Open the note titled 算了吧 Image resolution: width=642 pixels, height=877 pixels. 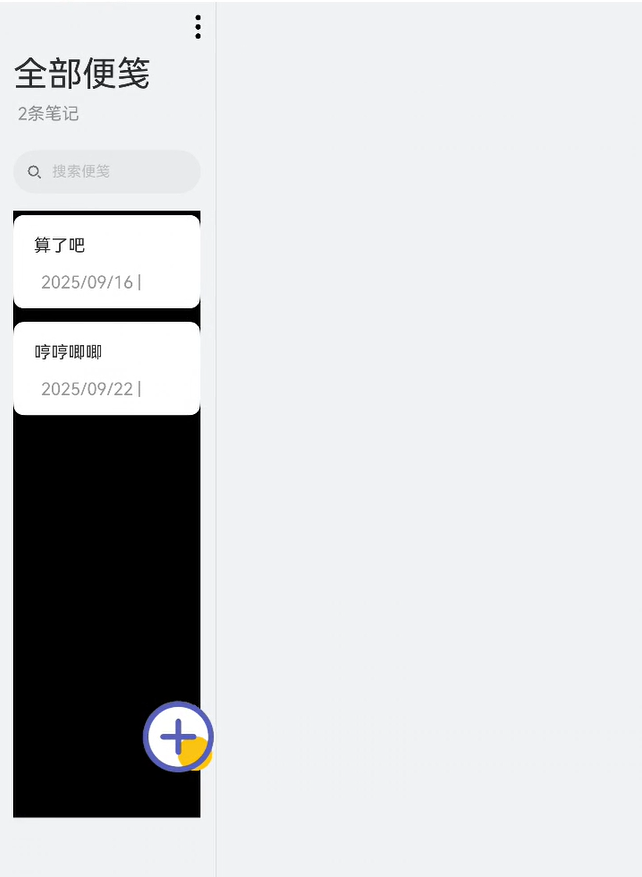coord(106,261)
